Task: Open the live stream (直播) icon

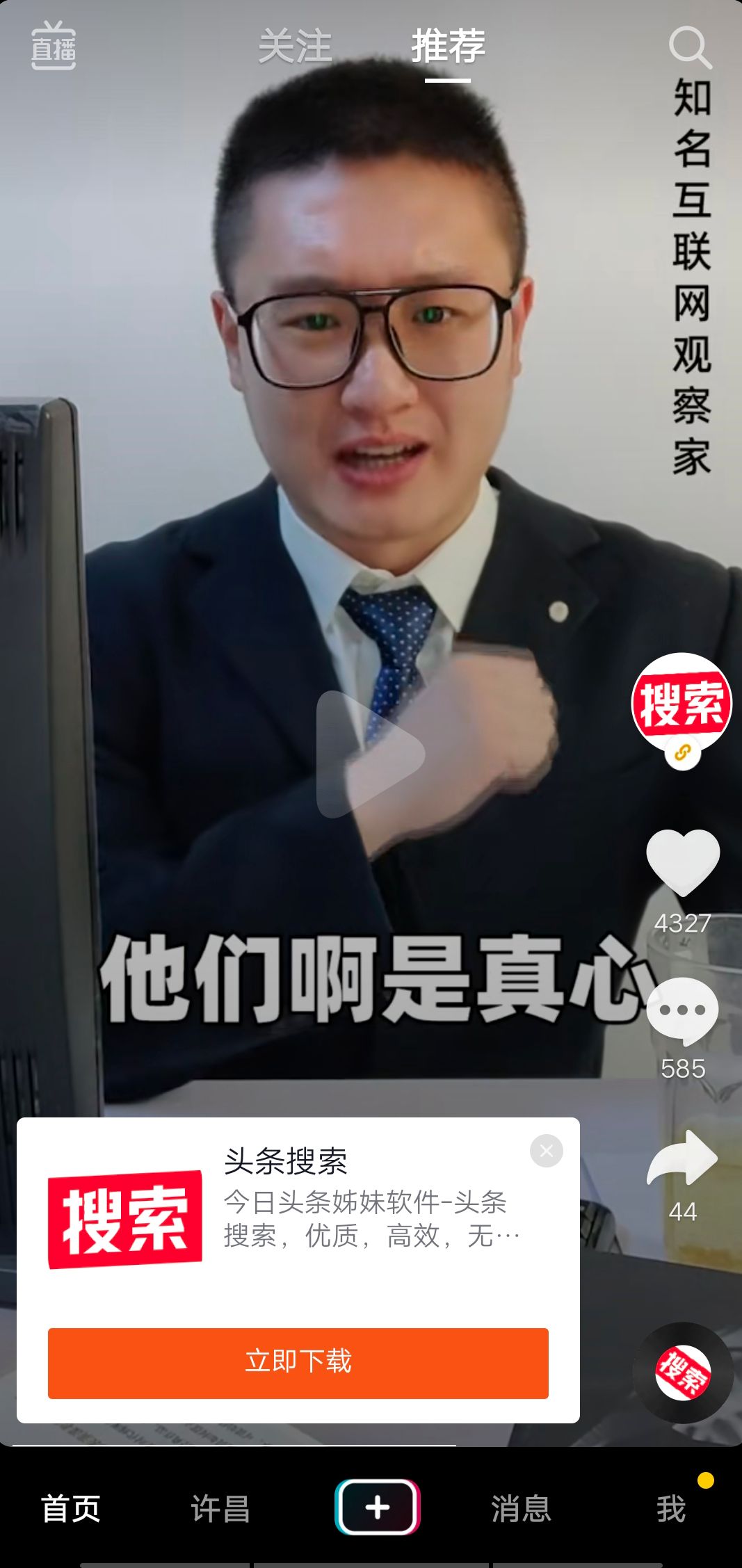Action: [54, 46]
